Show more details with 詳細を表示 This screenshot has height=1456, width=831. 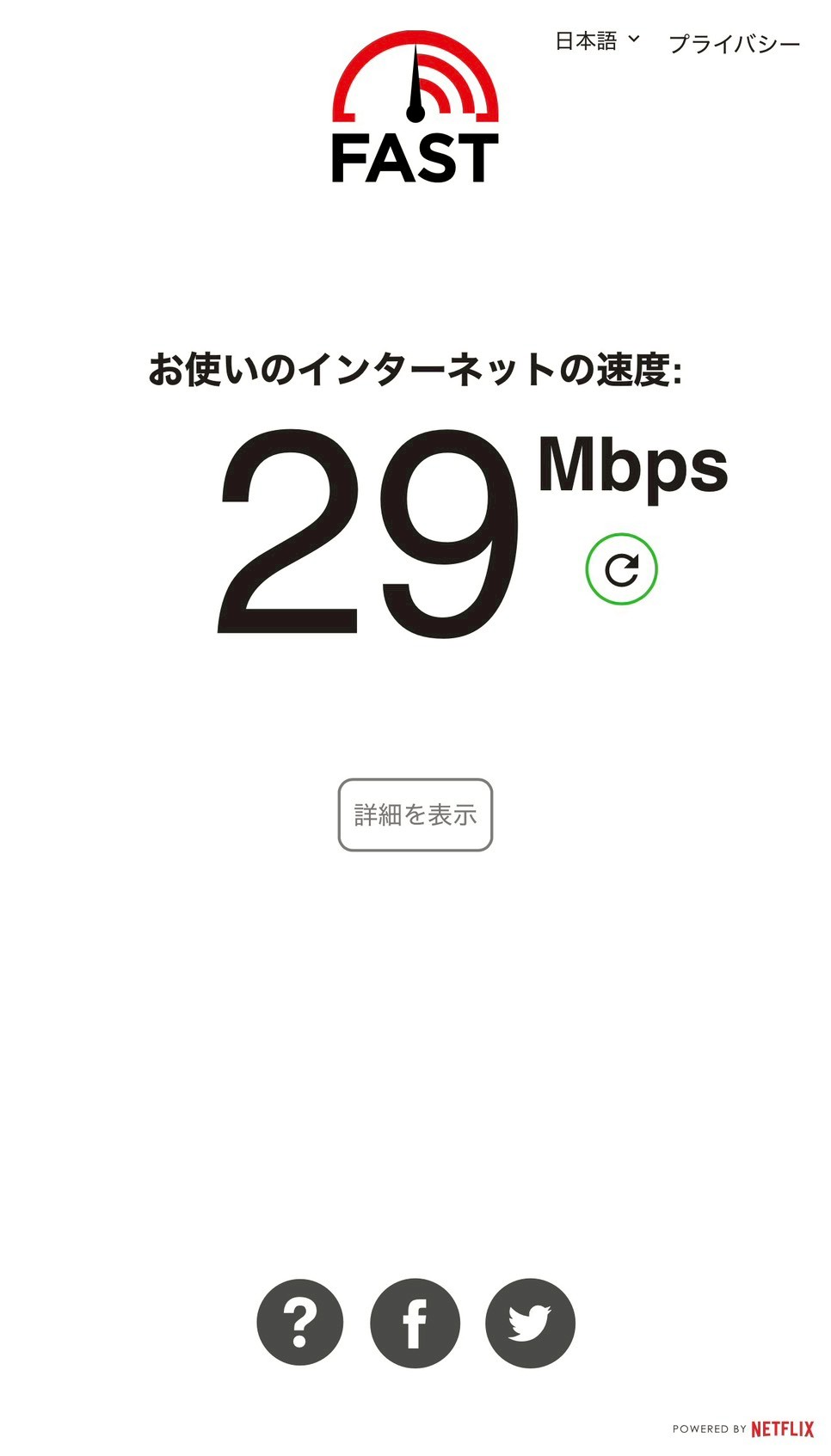(415, 814)
